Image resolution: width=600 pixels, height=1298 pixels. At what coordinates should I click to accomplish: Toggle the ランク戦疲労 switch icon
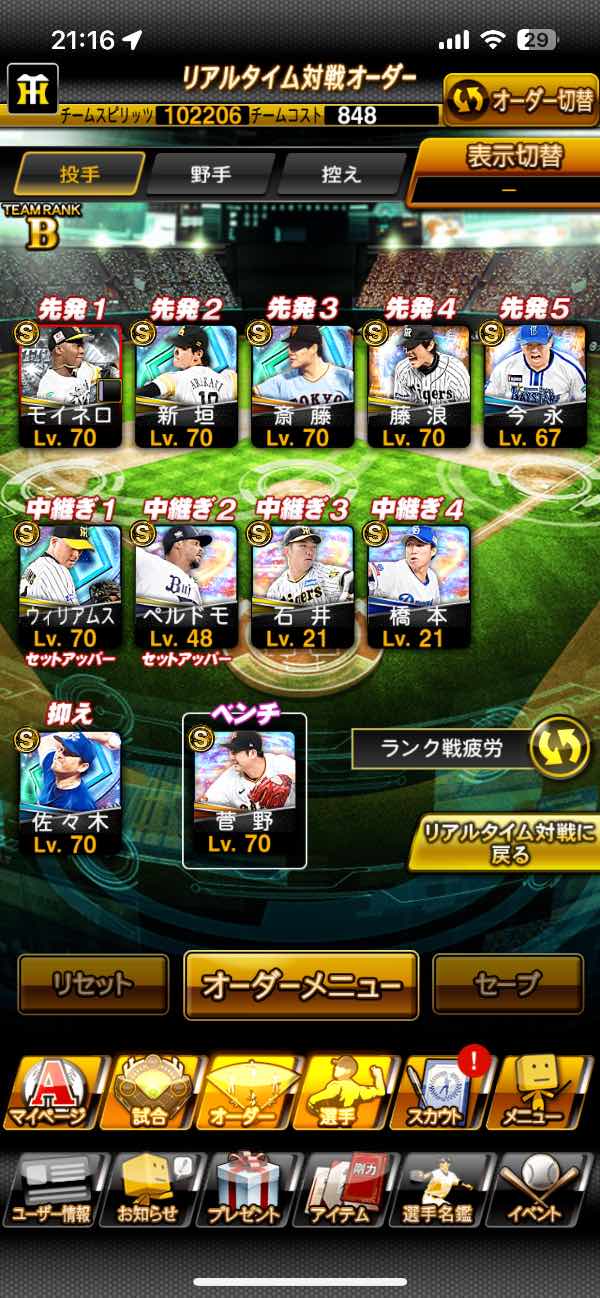pyautogui.click(x=559, y=749)
